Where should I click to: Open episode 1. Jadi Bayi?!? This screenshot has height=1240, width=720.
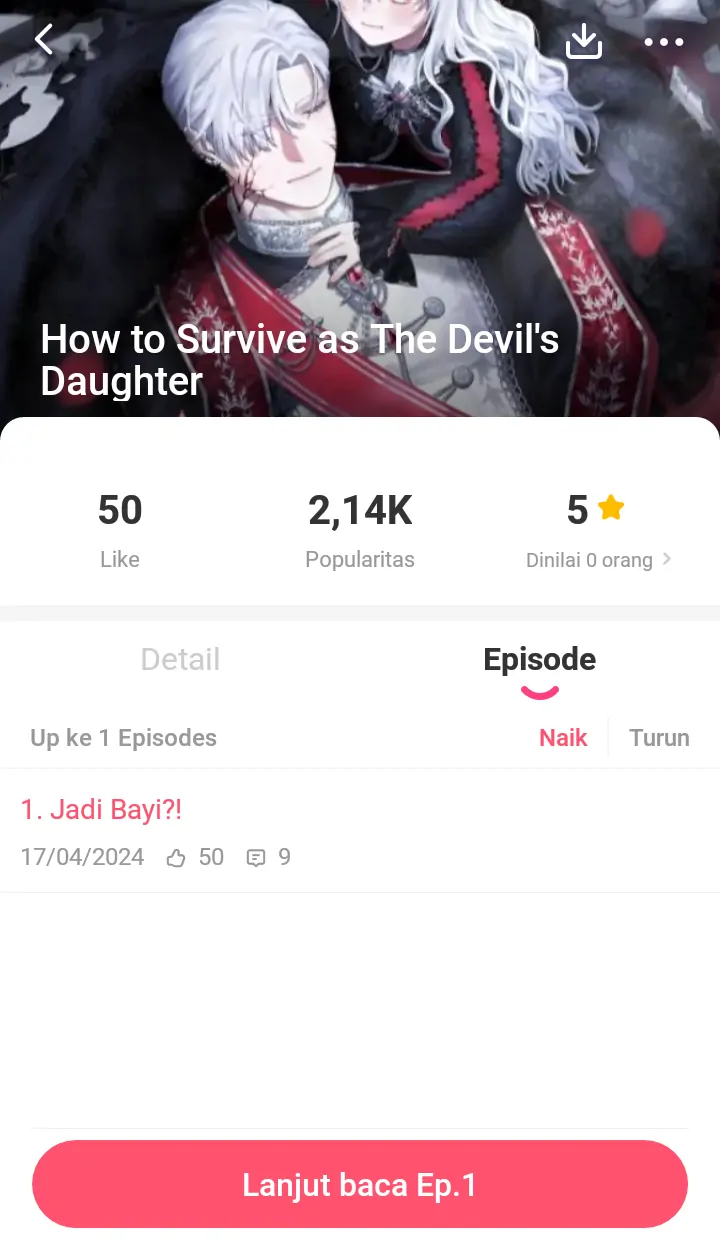pyautogui.click(x=102, y=810)
